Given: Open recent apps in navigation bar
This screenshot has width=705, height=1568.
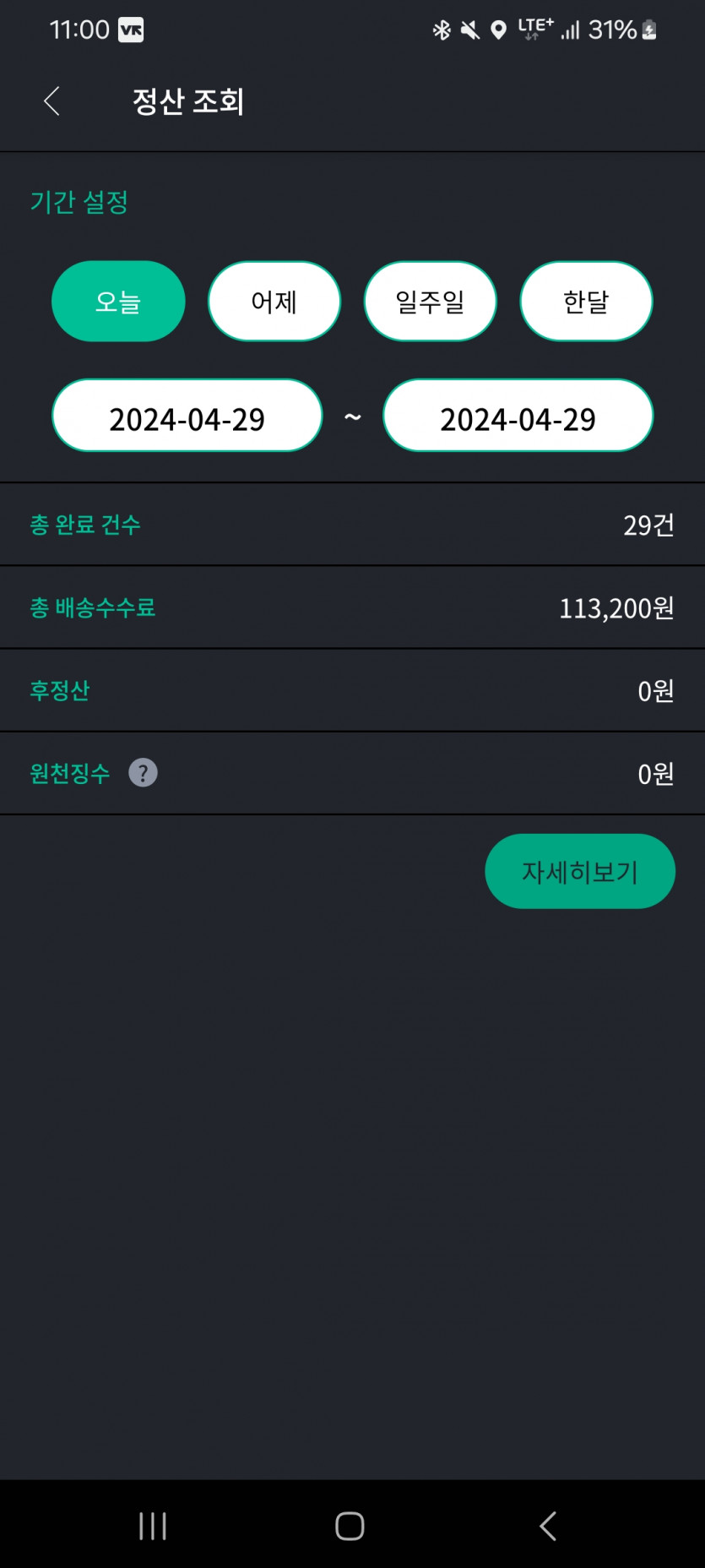Looking at the screenshot, I should pyautogui.click(x=153, y=1526).
